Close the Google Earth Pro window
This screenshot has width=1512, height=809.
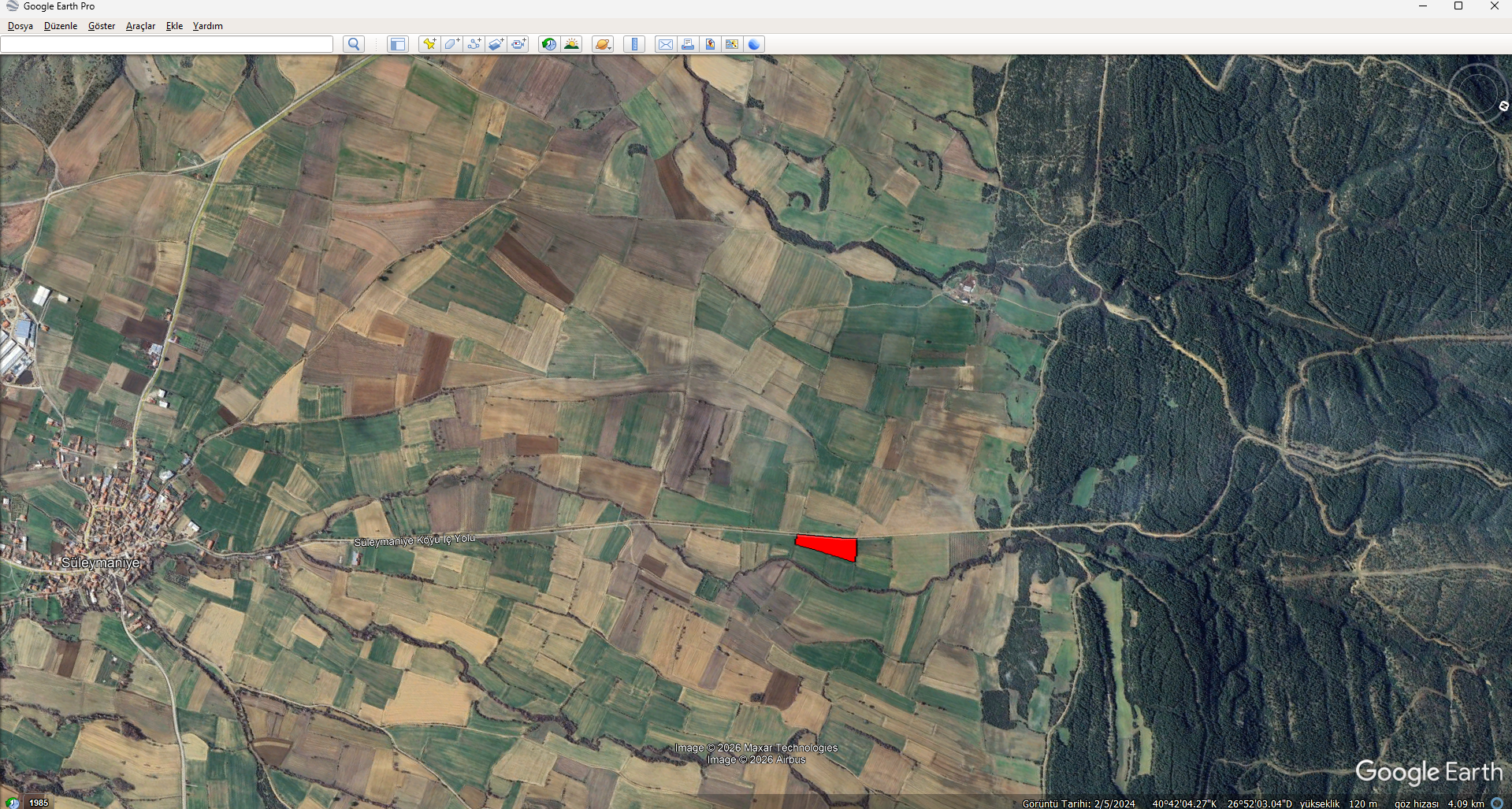pos(1494,6)
